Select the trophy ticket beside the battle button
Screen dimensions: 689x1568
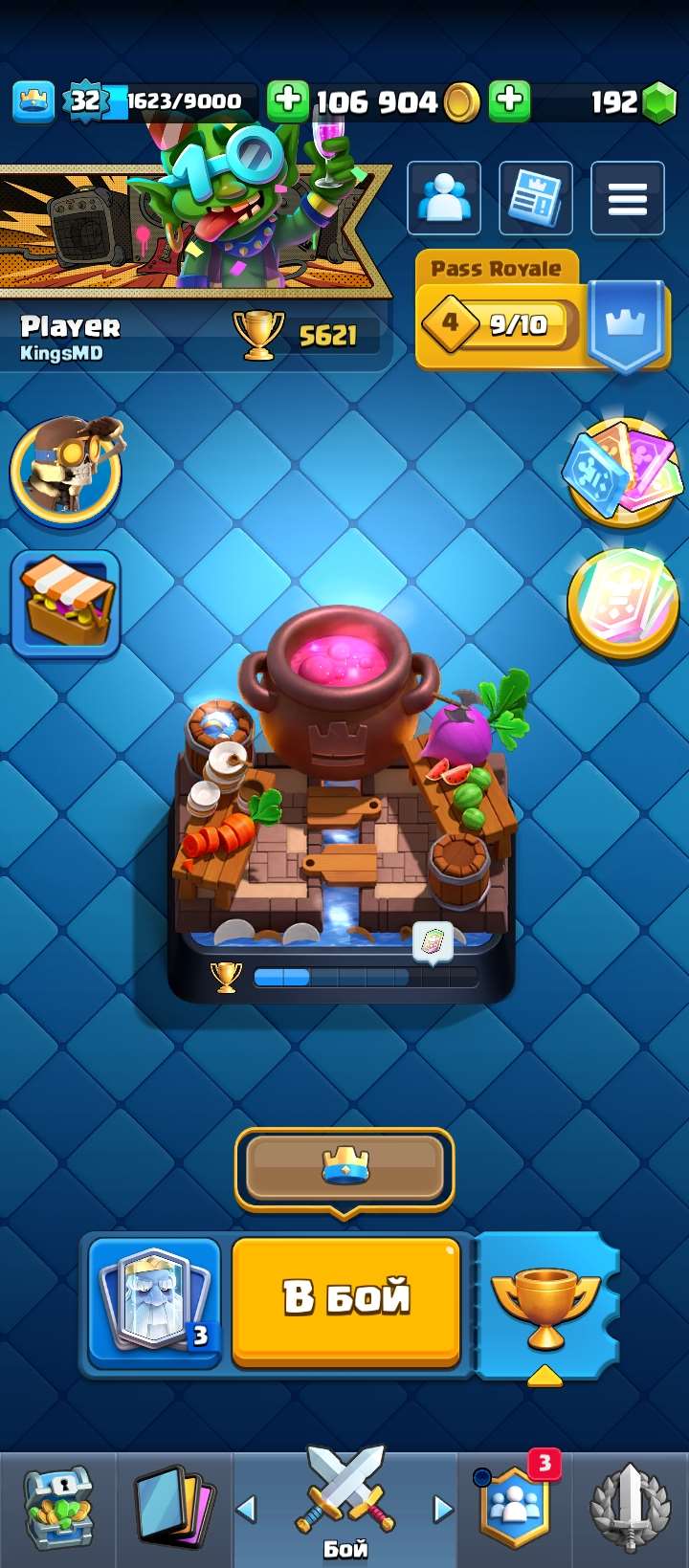click(x=547, y=1301)
